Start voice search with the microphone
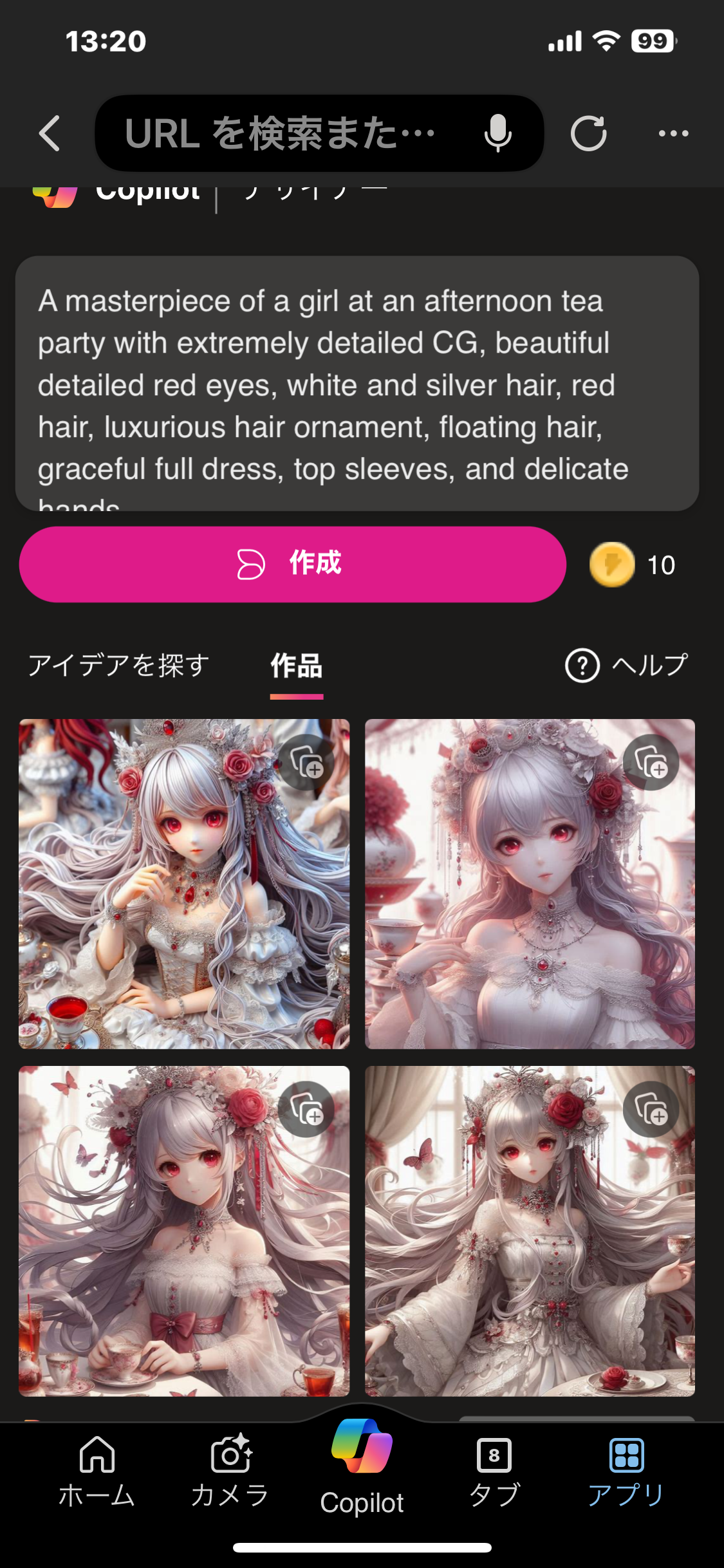This screenshot has width=724, height=1568. tap(497, 133)
